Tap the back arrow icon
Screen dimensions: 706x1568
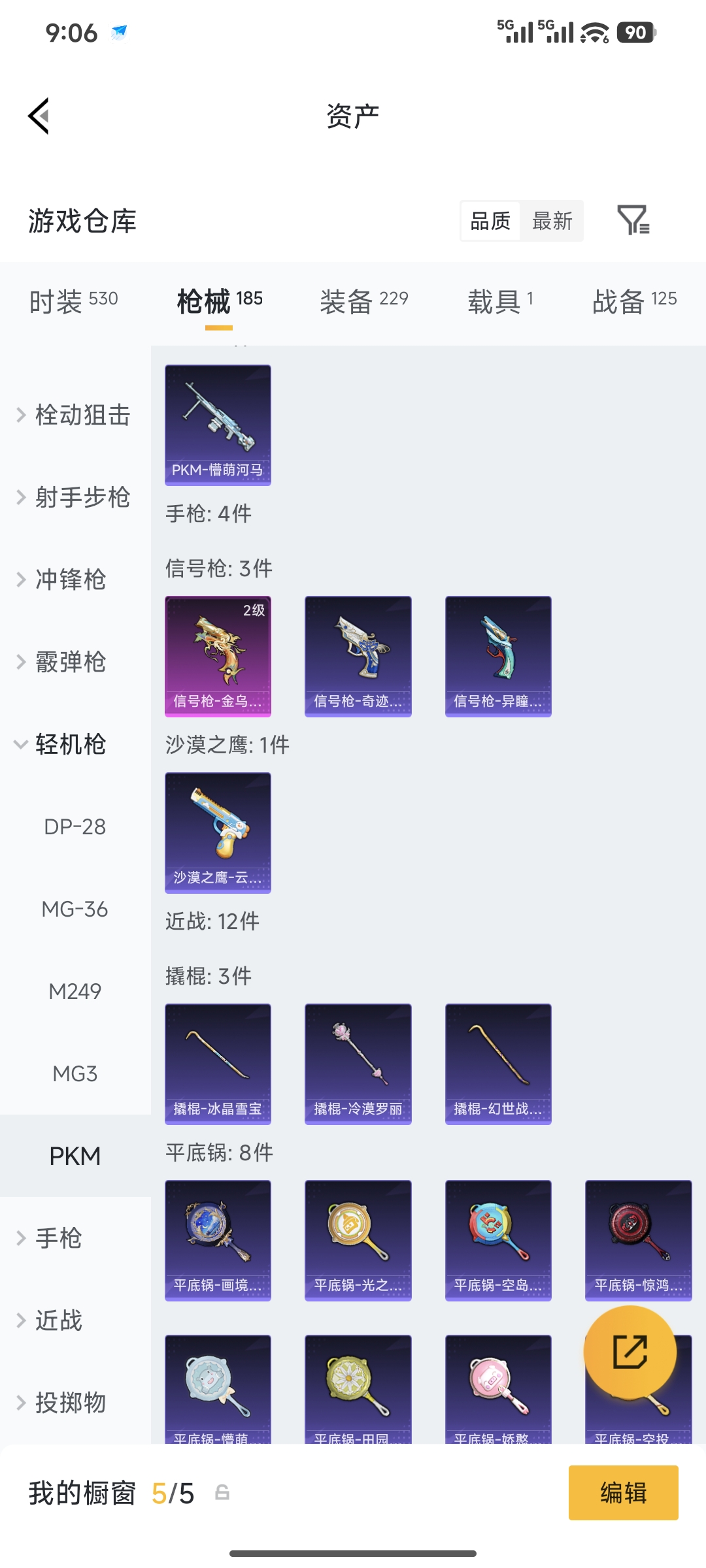click(x=37, y=114)
